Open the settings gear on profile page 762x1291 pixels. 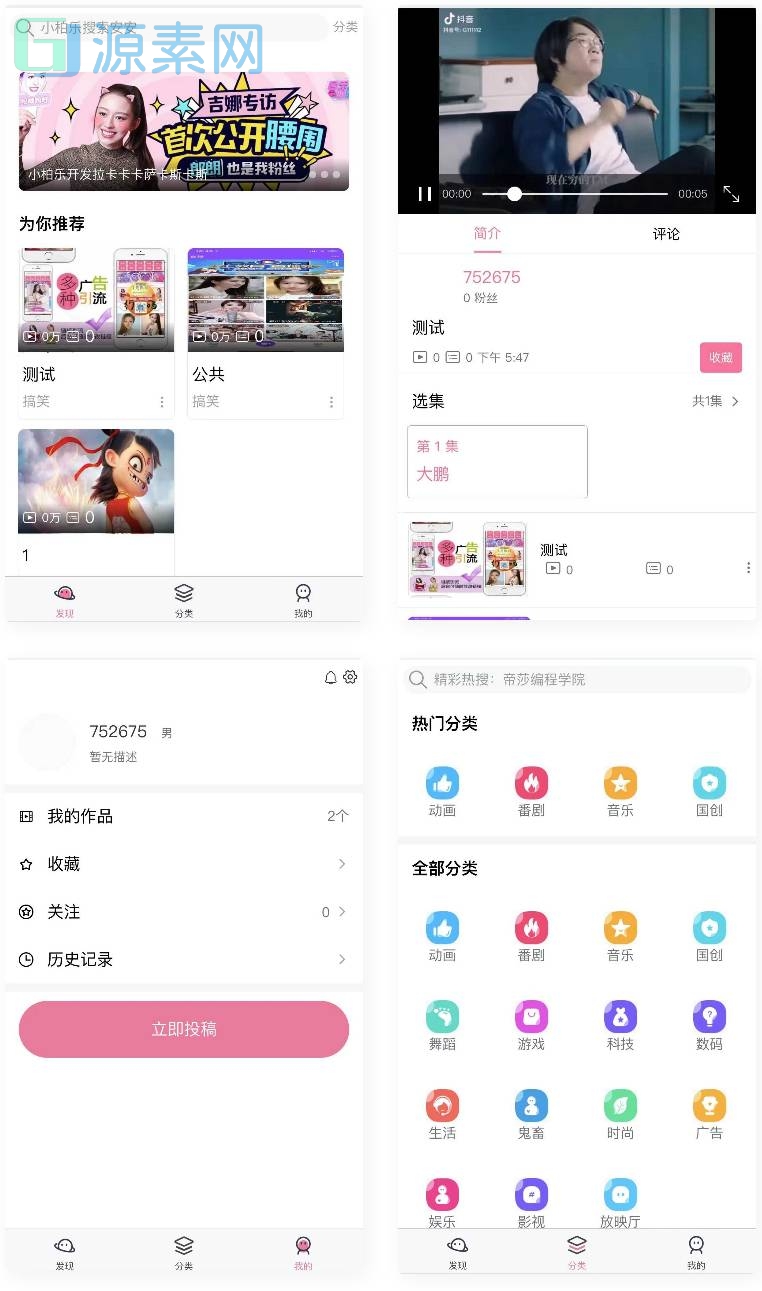click(x=349, y=677)
